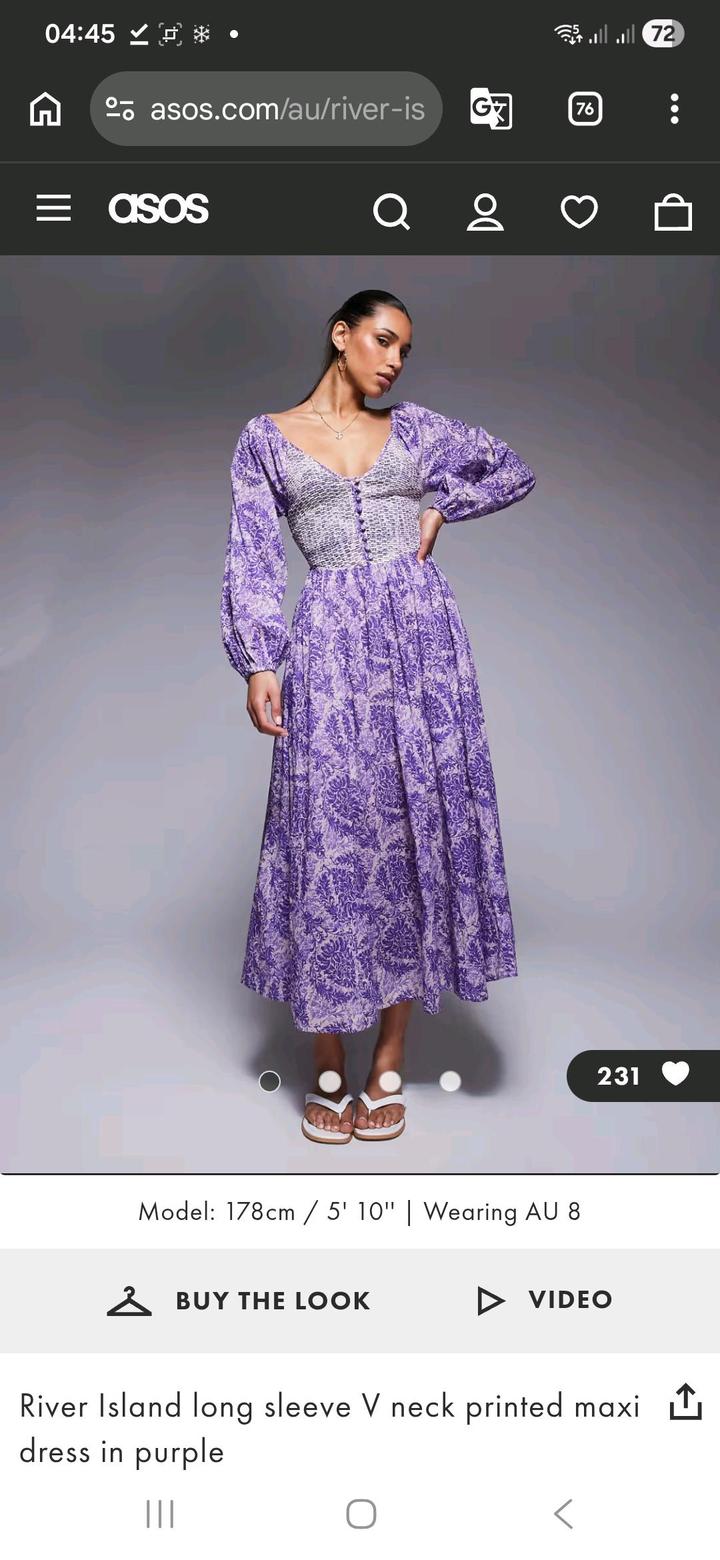Screen dimensions: 720x1560
Task: Open the ASOS hamburger menu
Action: pyautogui.click(x=54, y=208)
